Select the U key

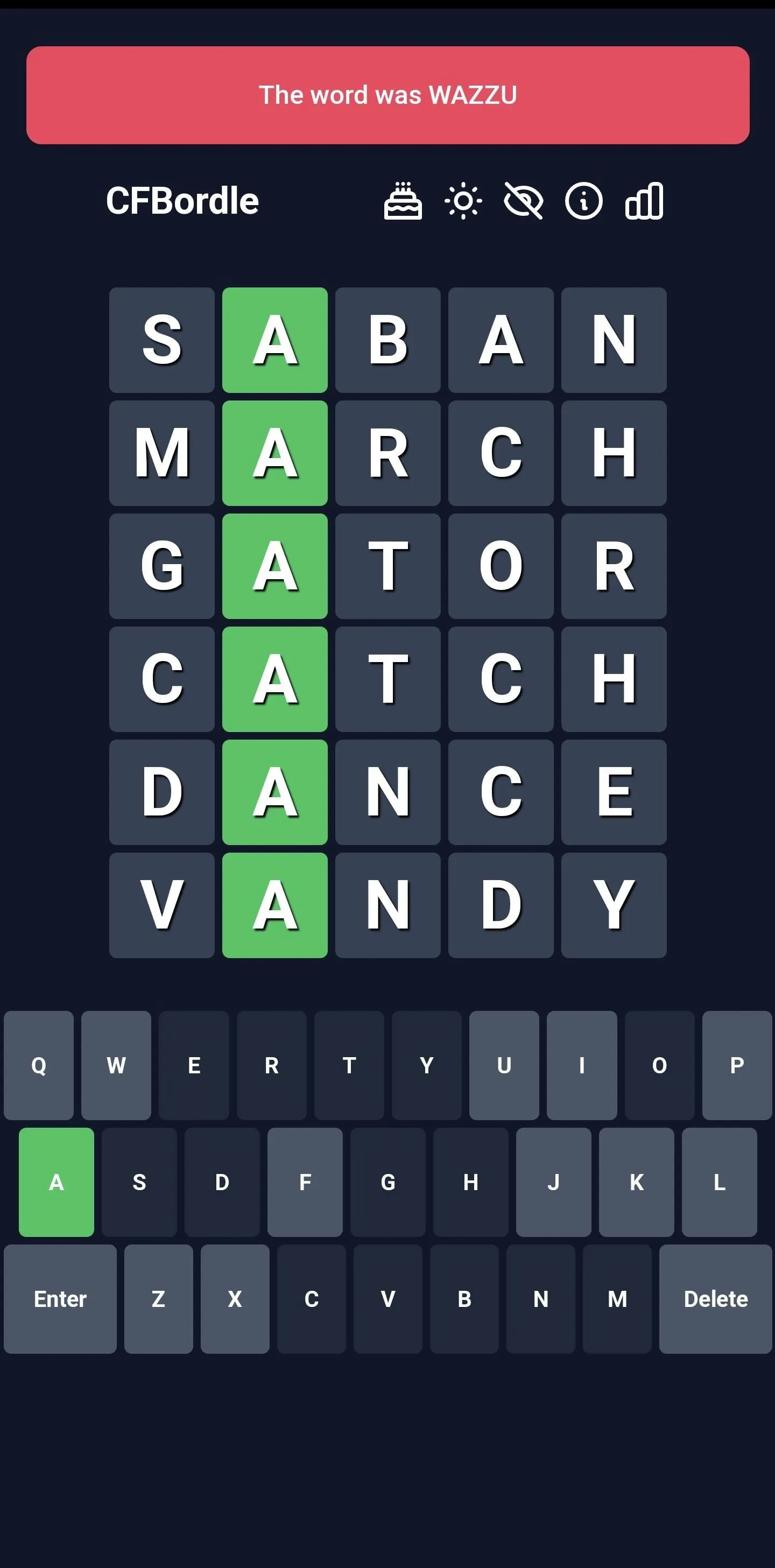[504, 1065]
